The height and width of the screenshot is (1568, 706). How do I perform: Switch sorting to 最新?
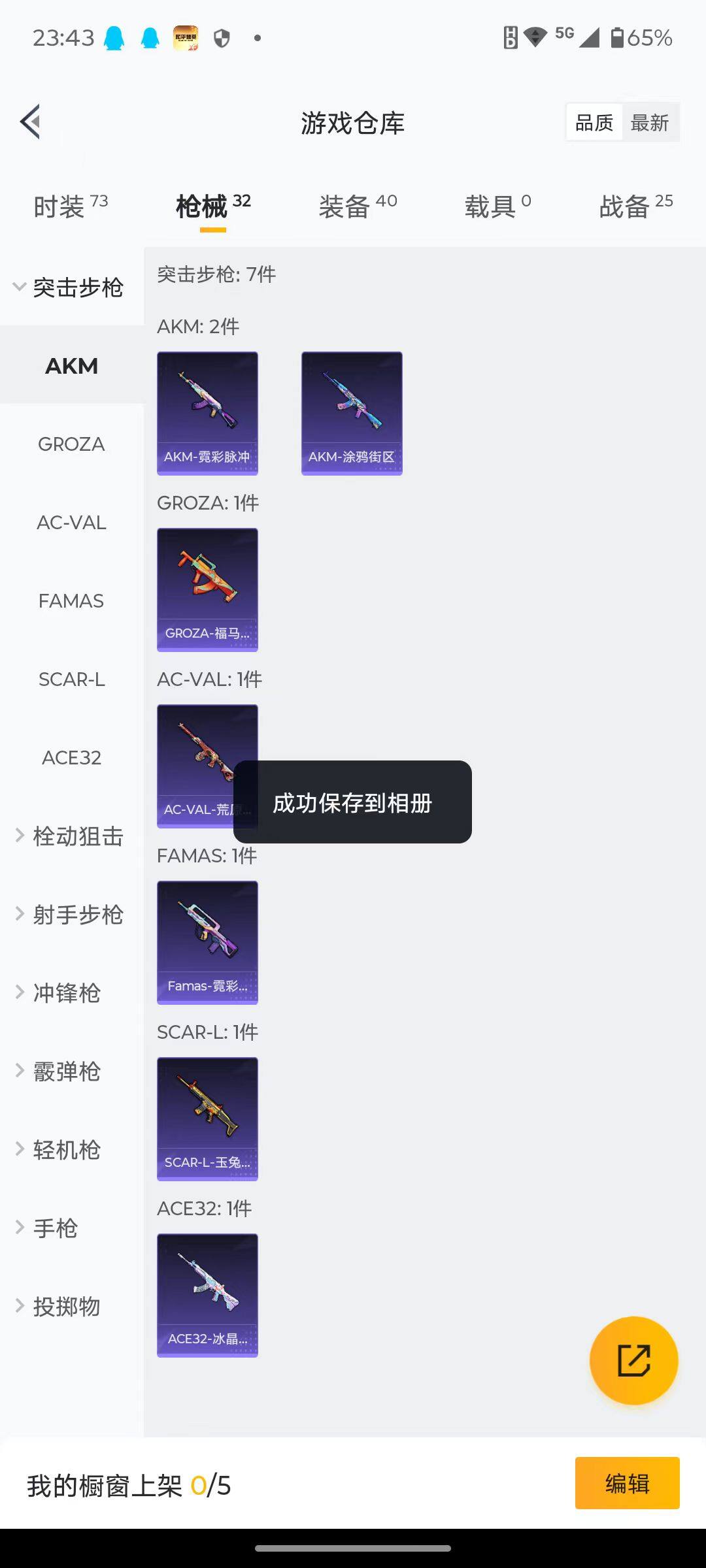coord(649,122)
